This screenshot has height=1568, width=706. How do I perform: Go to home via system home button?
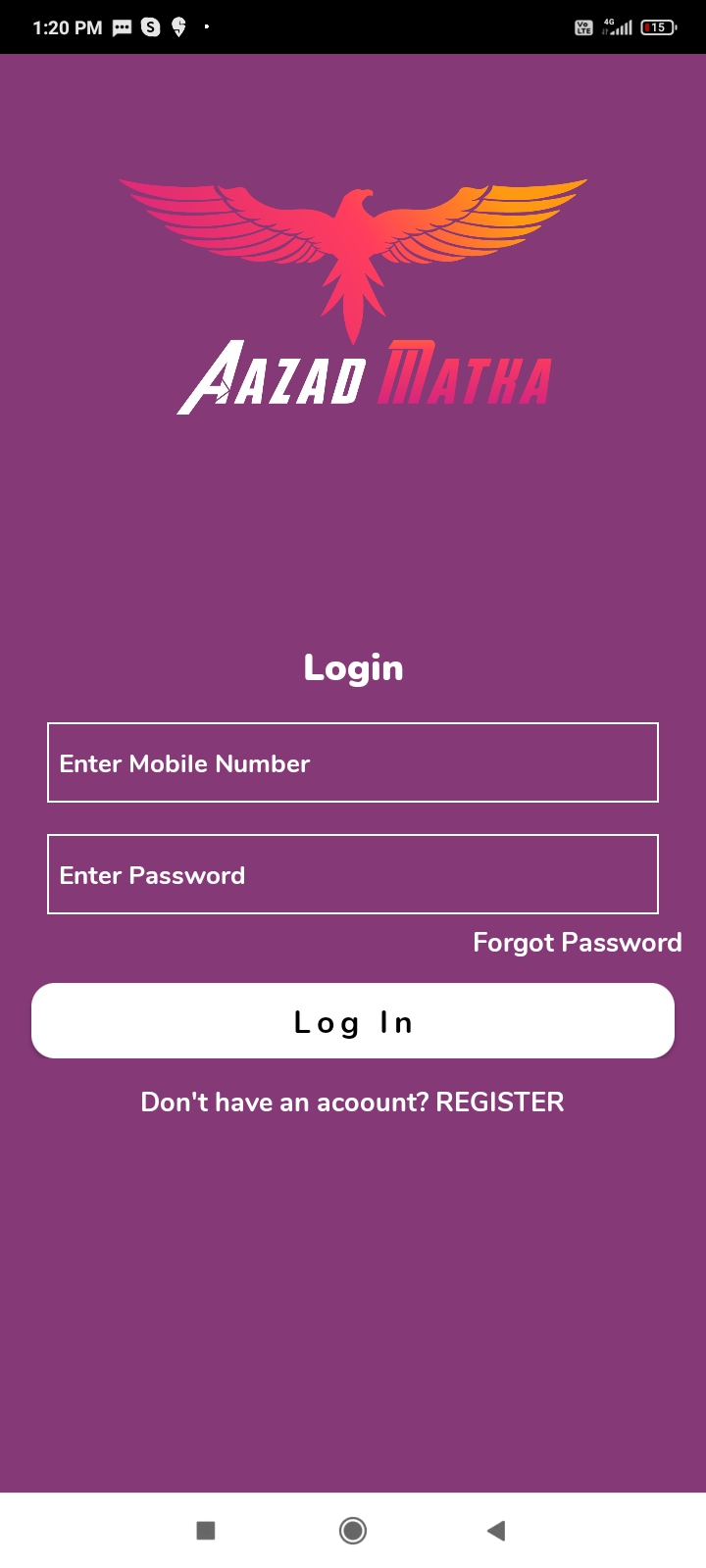pyautogui.click(x=353, y=1530)
